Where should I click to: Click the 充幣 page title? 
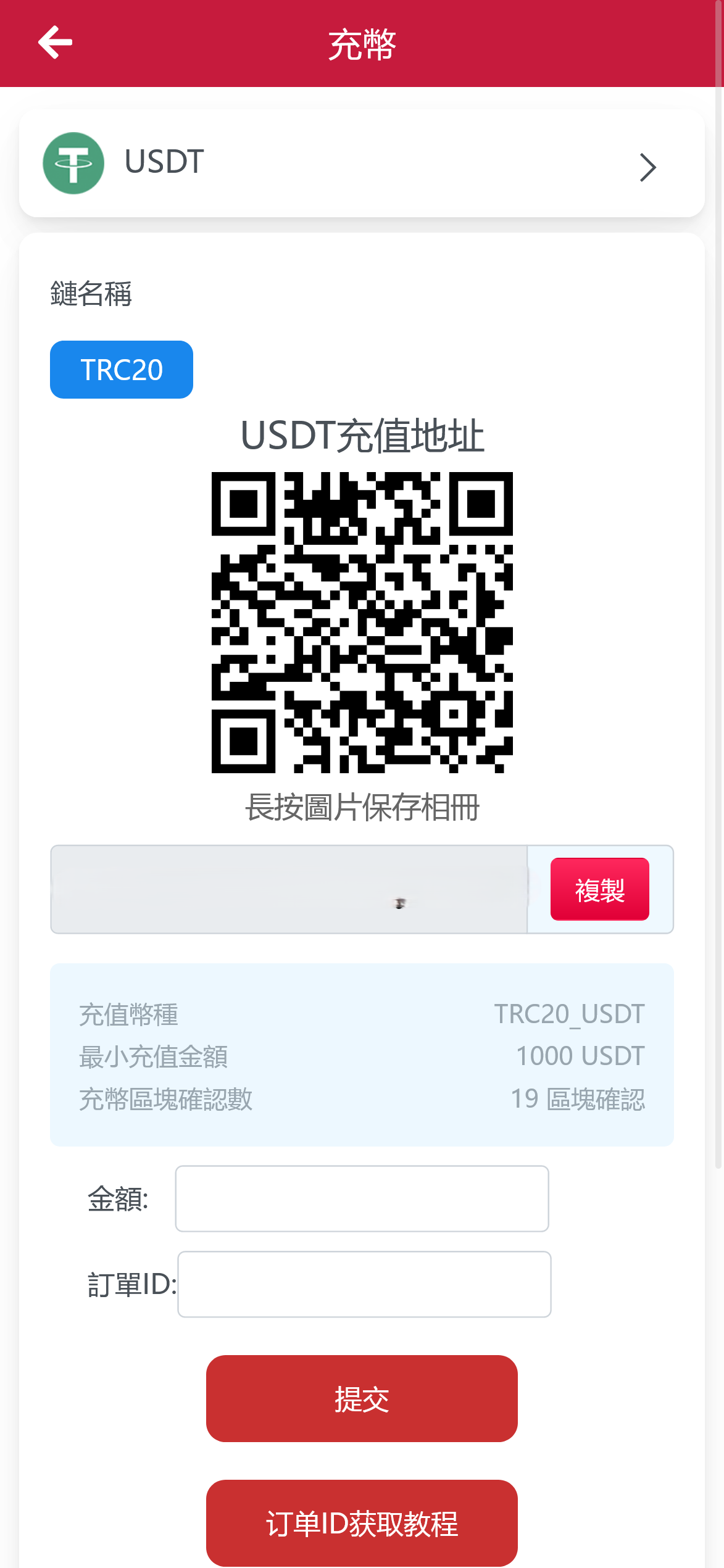[x=362, y=43]
